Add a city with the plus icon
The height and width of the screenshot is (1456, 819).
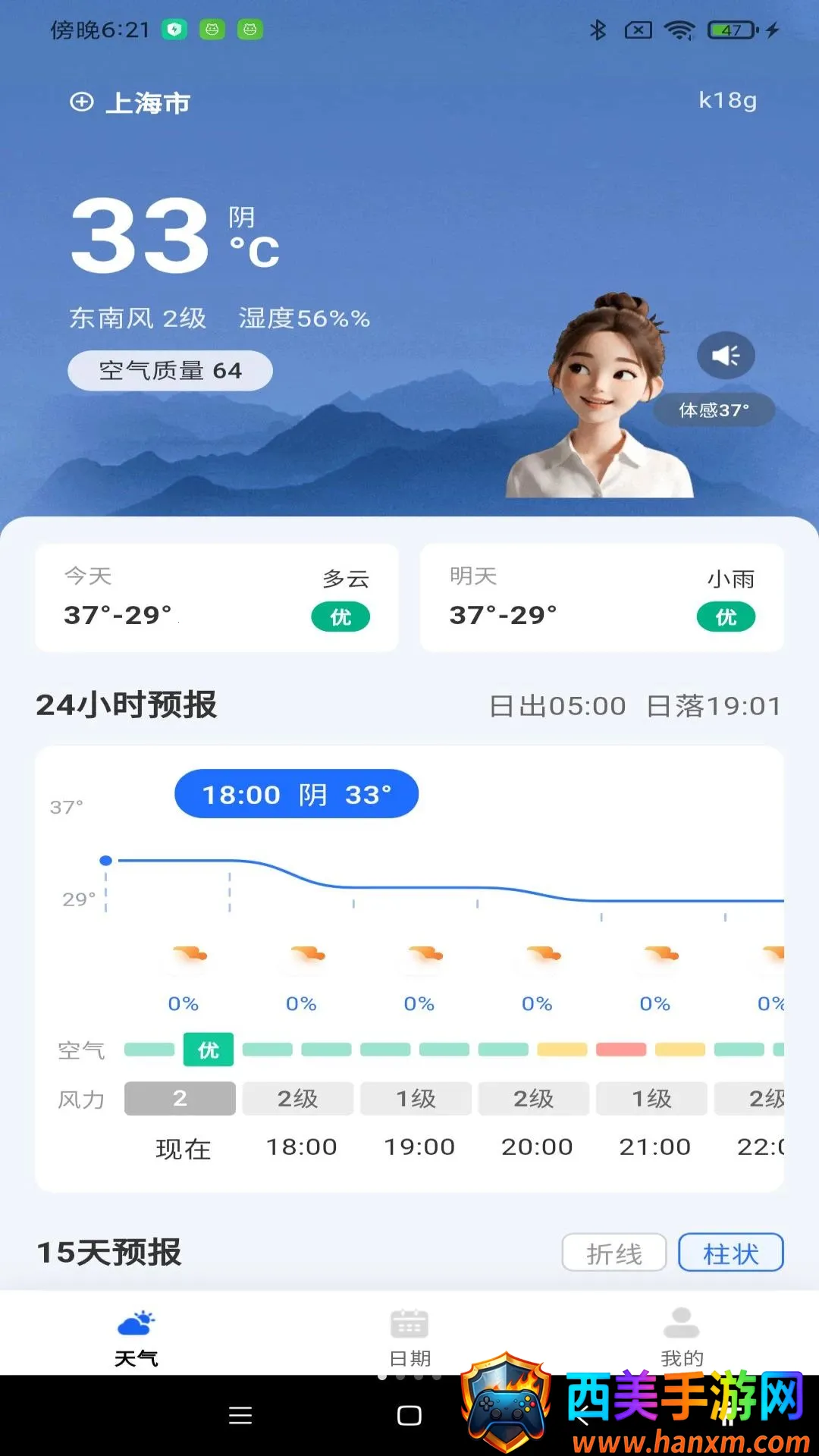(x=82, y=102)
